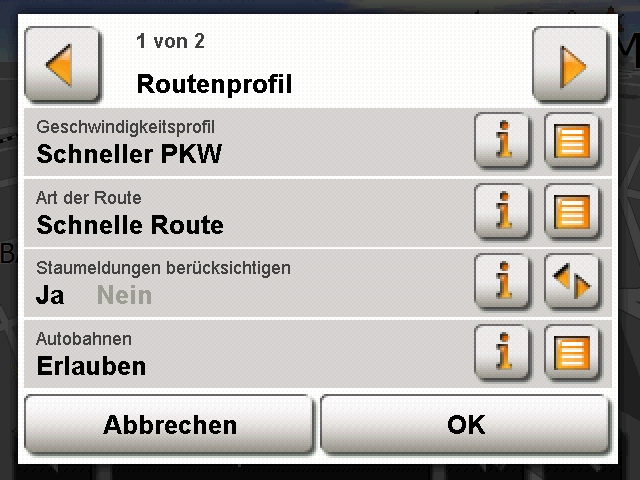This screenshot has width=640, height=480.
Task: Open the Autobahnen selection list
Action: (572, 353)
